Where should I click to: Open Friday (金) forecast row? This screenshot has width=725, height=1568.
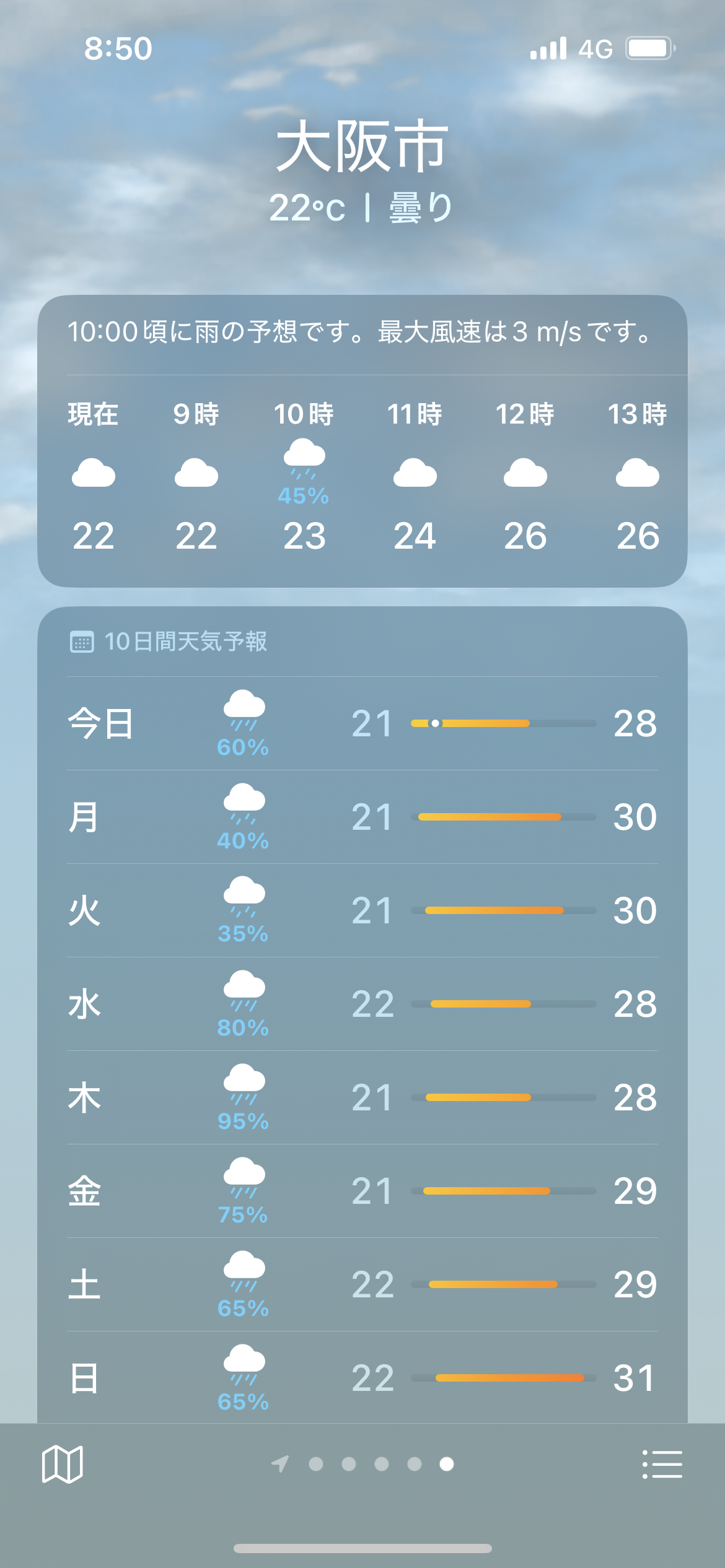tap(362, 1191)
